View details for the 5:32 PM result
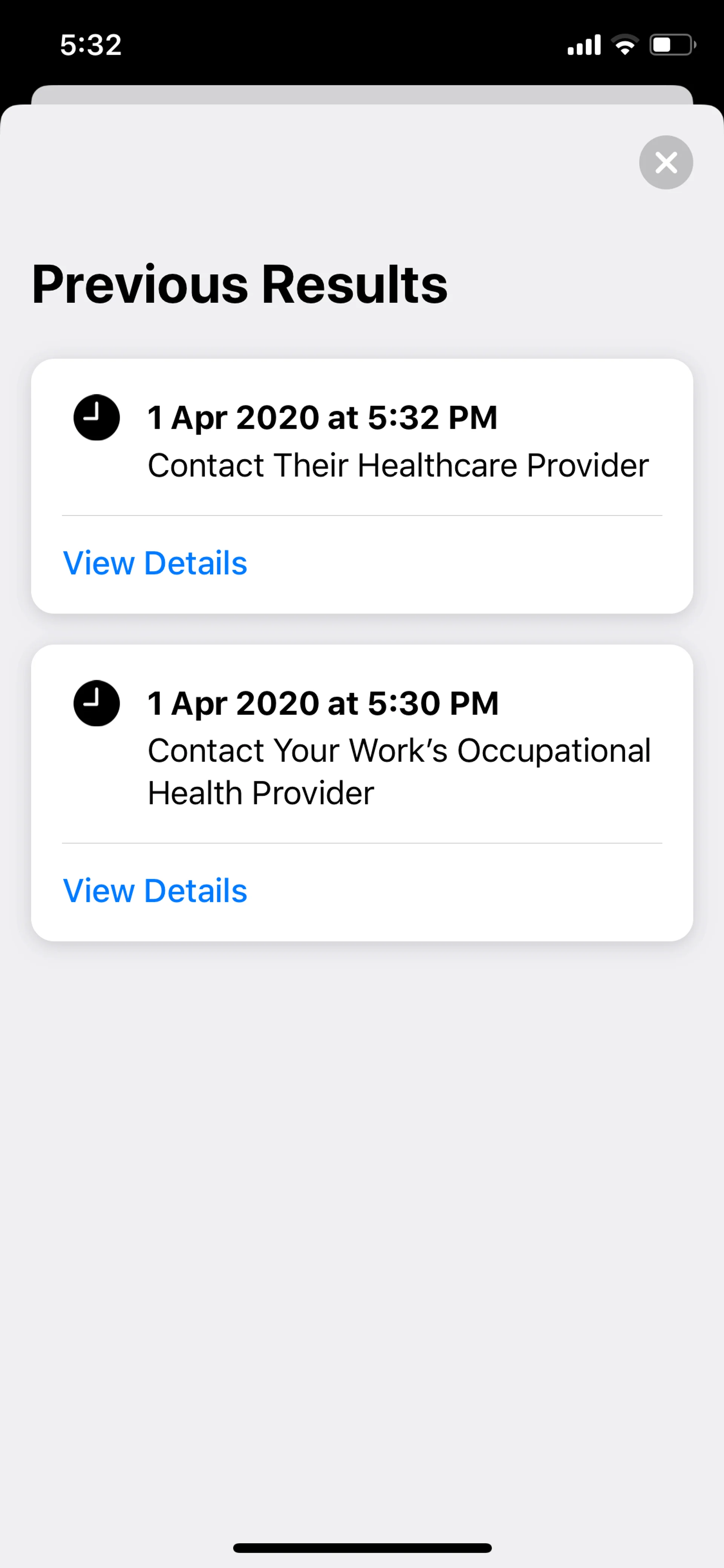The image size is (724, 1568). pyautogui.click(x=155, y=563)
